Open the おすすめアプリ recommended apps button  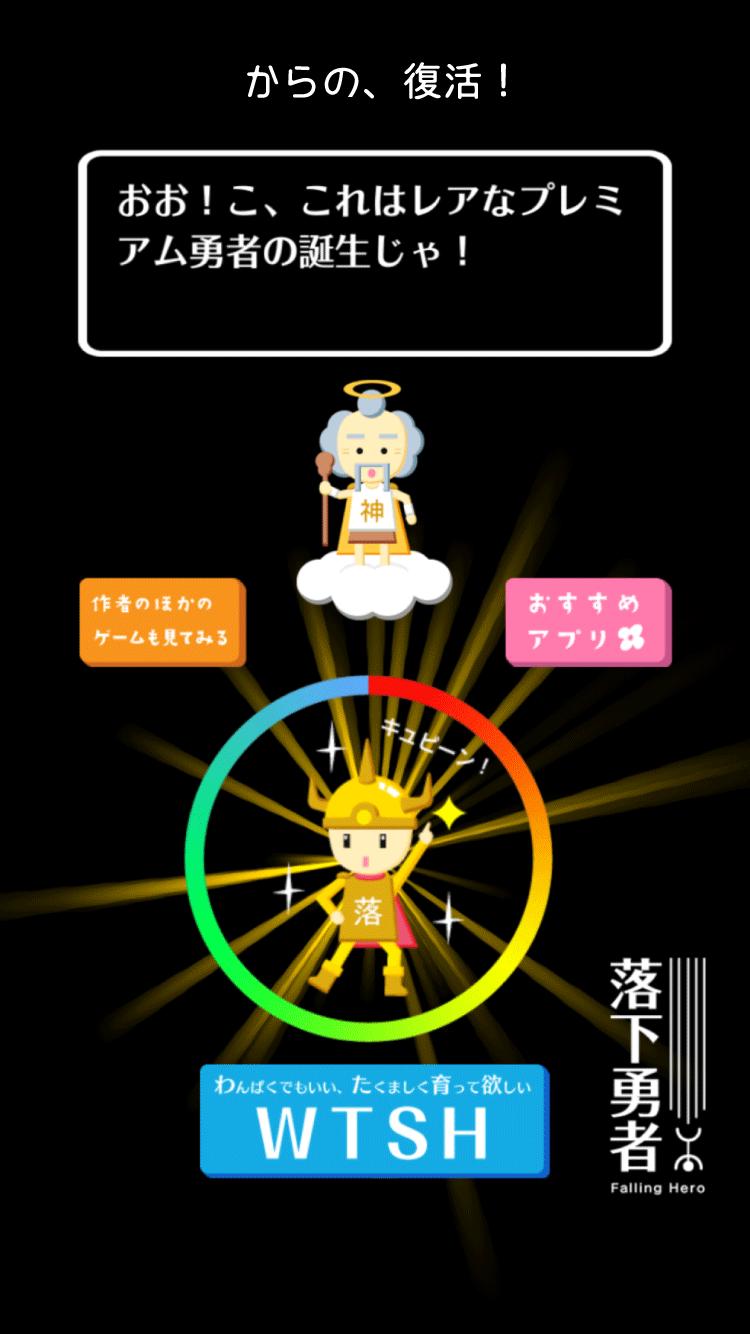click(x=587, y=621)
